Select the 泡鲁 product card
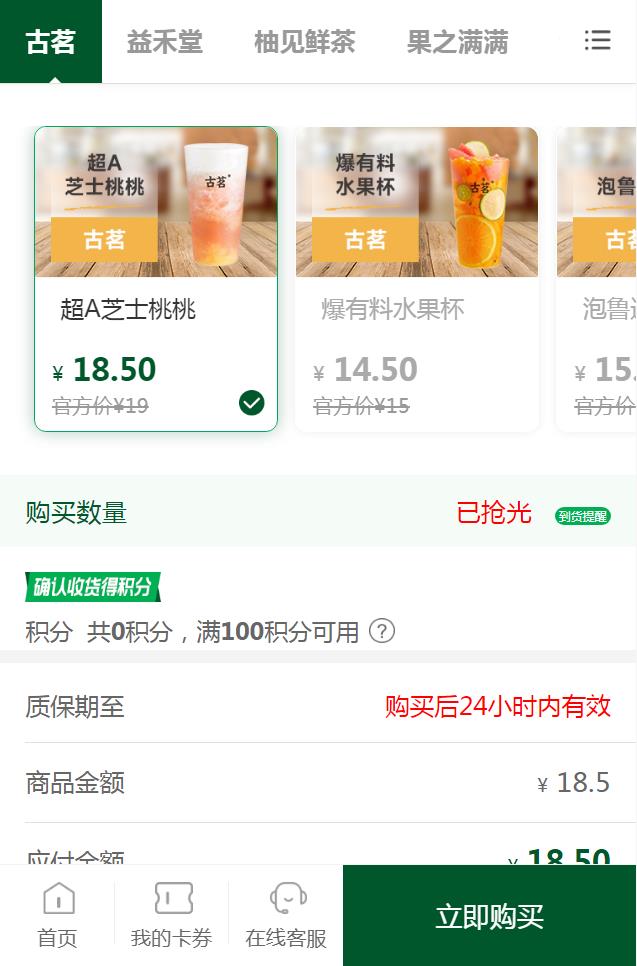 [x=598, y=279]
